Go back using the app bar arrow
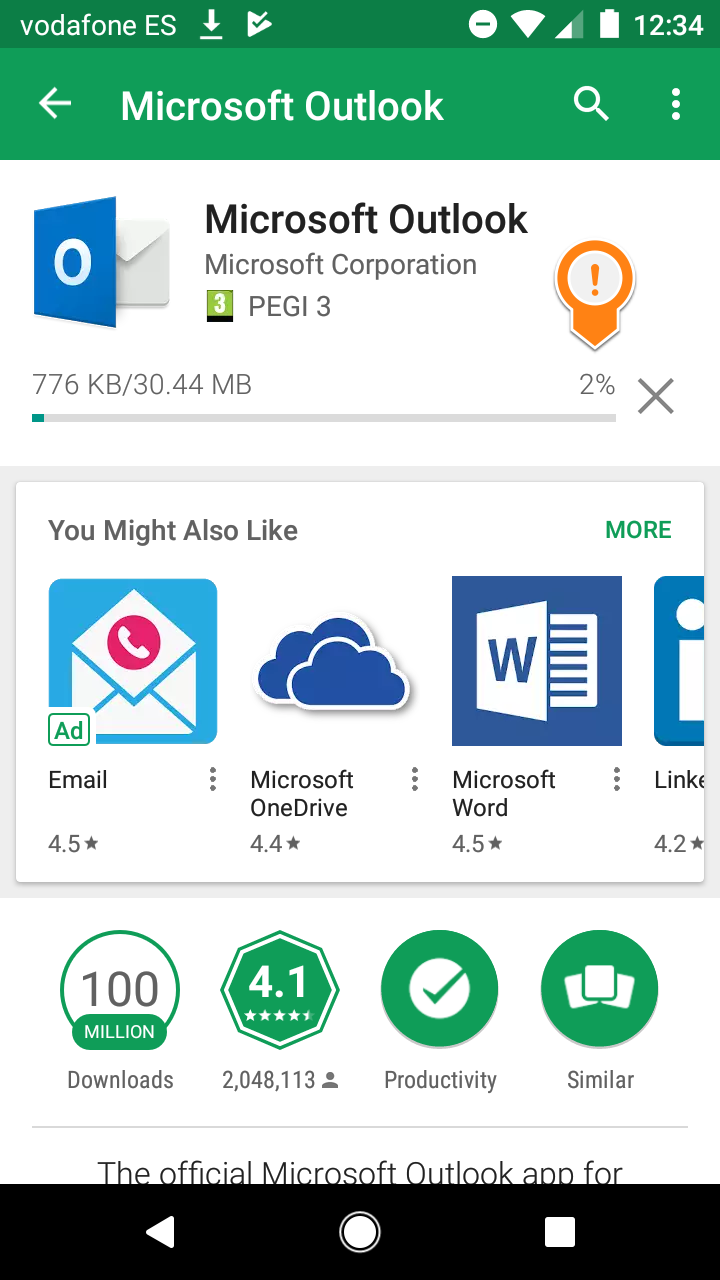This screenshot has height=1280, width=720. [55, 104]
